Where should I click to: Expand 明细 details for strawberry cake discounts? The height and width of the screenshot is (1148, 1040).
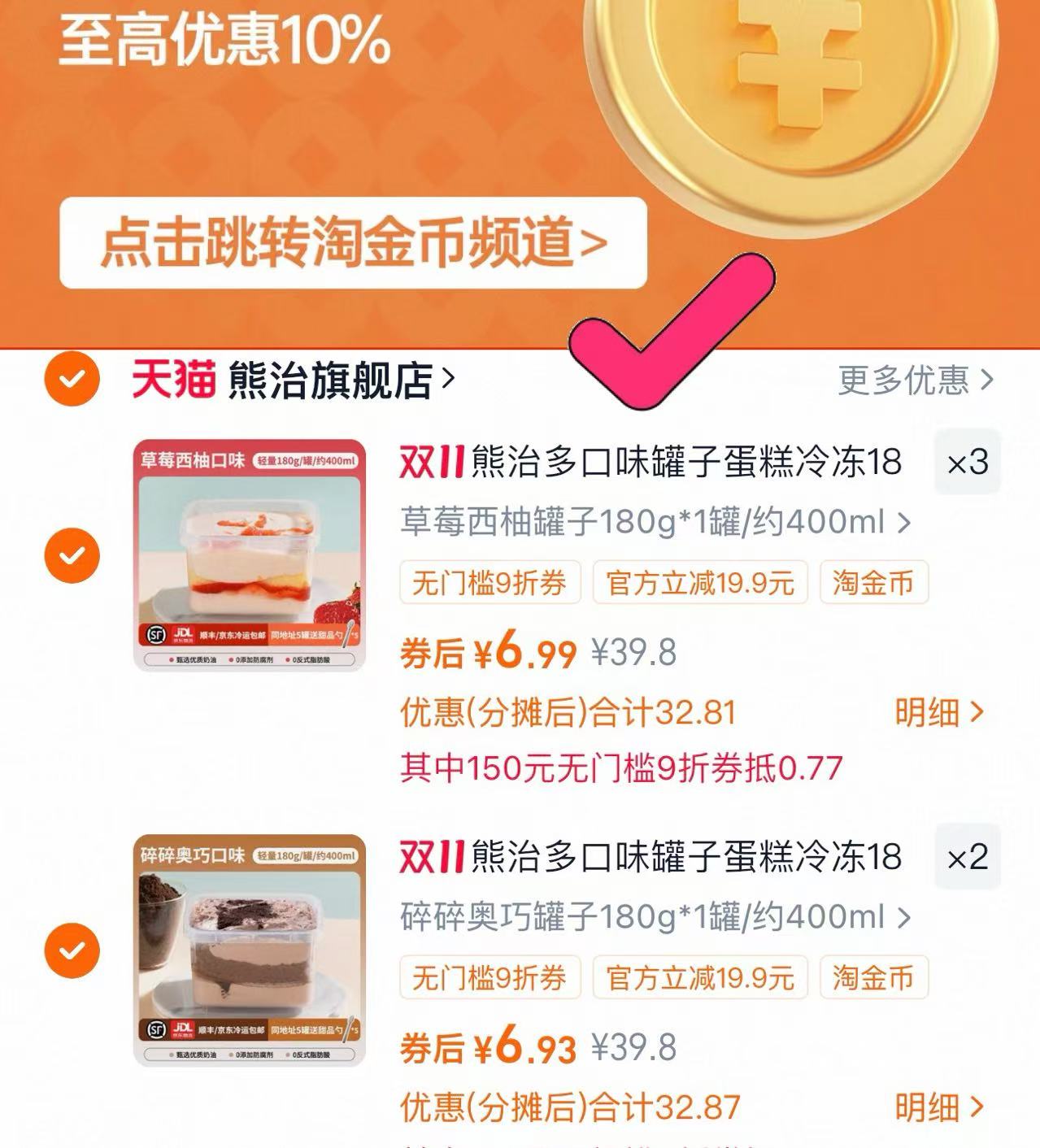tap(933, 711)
